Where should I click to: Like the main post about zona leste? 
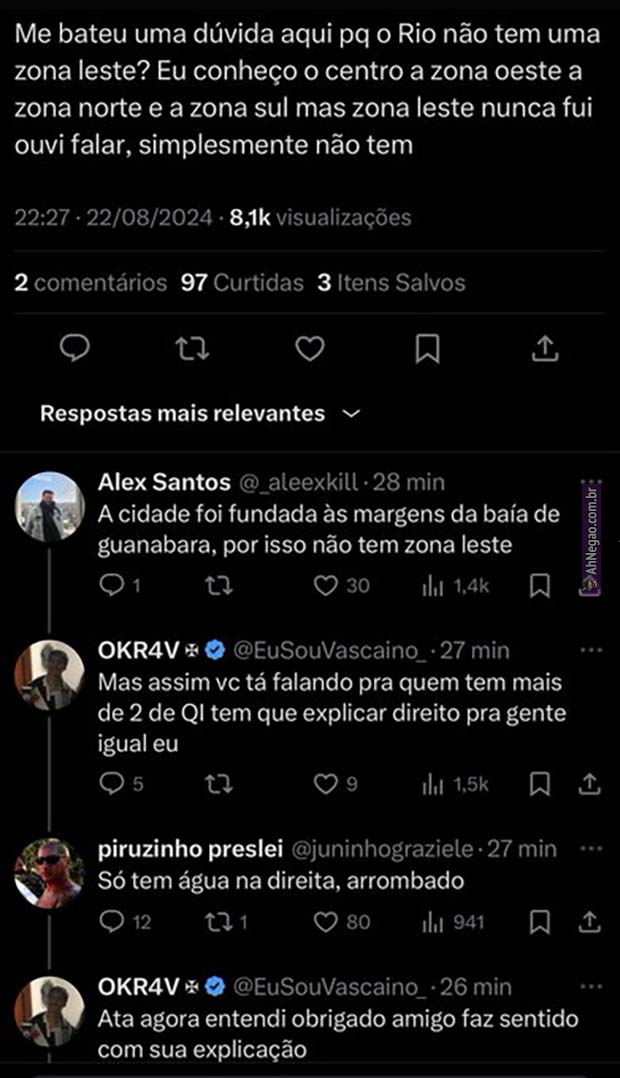(x=310, y=348)
